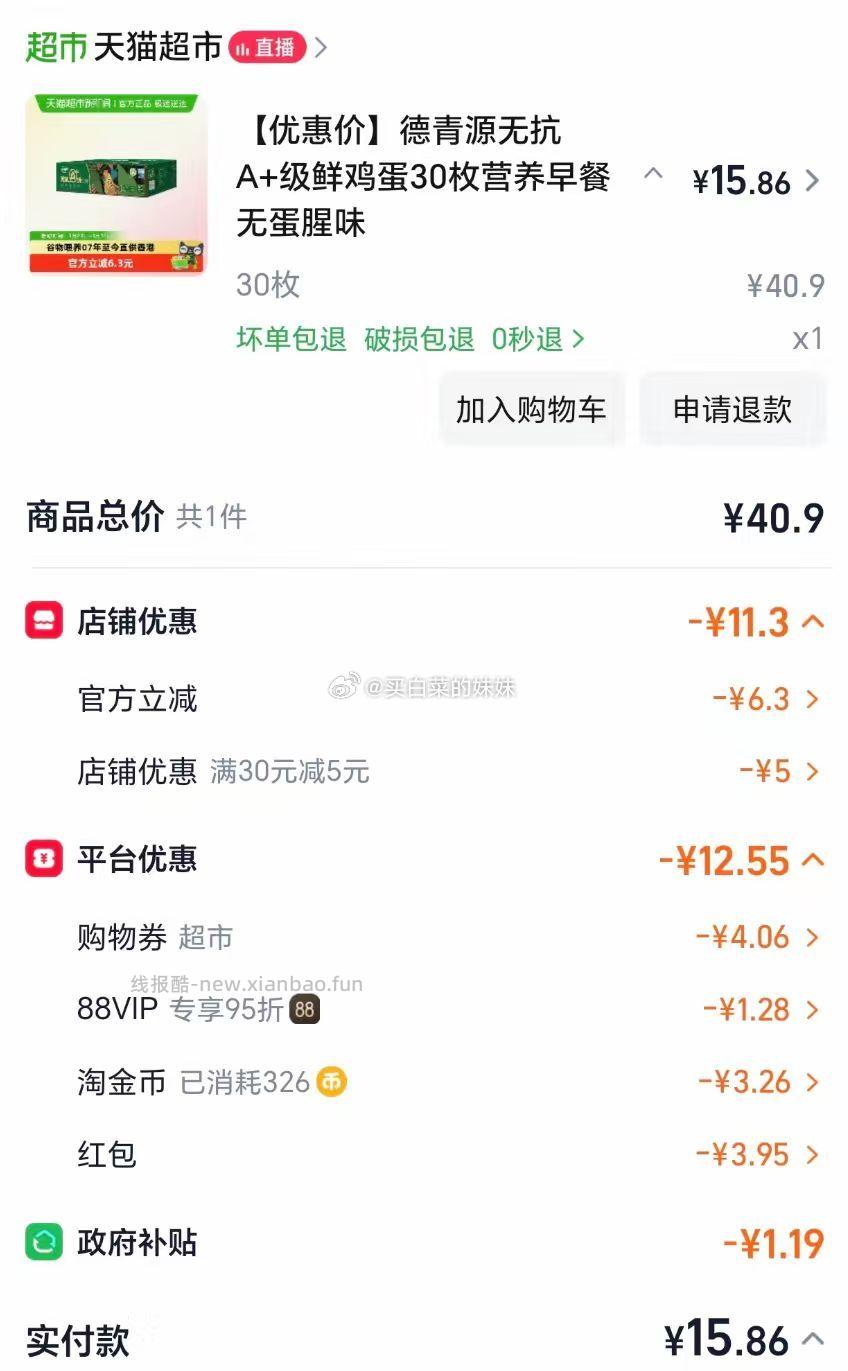The height and width of the screenshot is (1371, 848).
Task: Click the 淘金币 gold coin icon
Action: click(330, 1082)
